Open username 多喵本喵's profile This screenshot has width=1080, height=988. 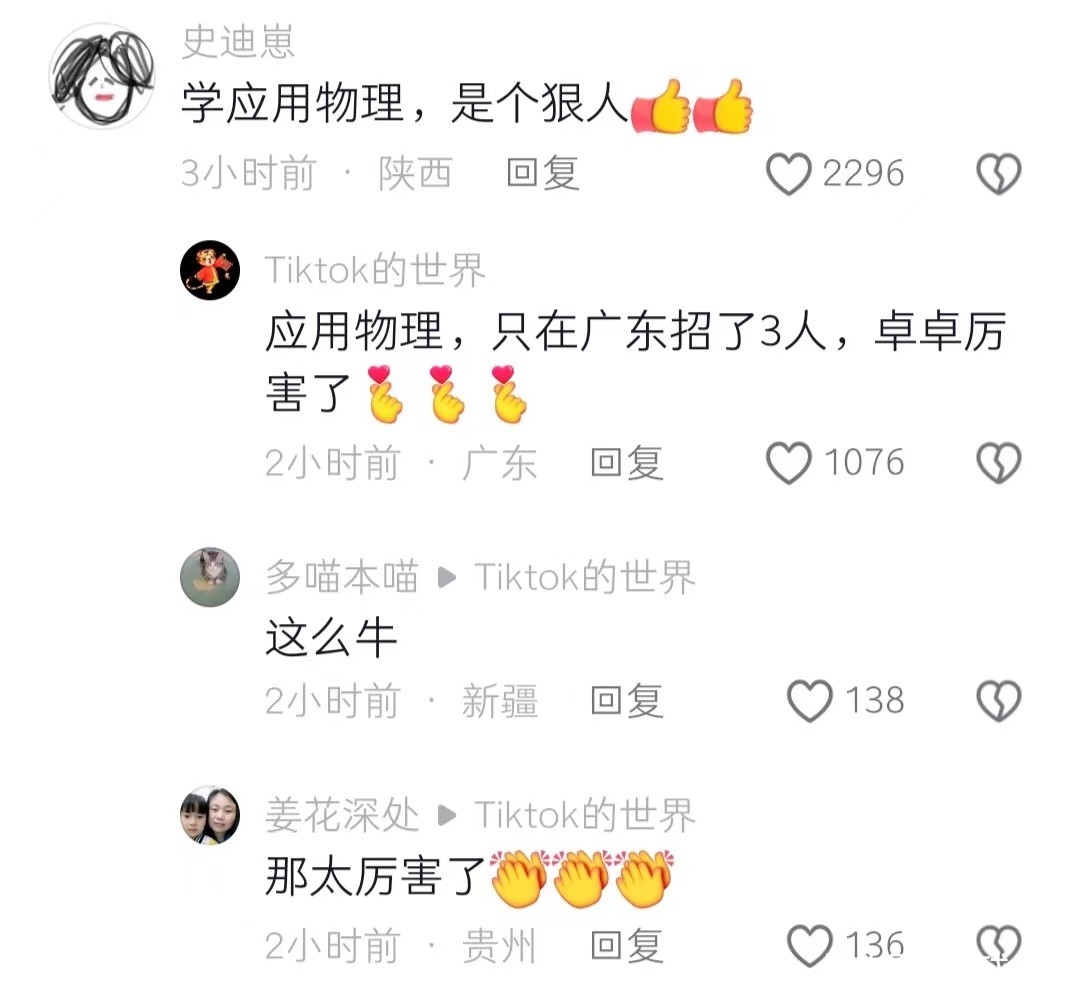341,577
